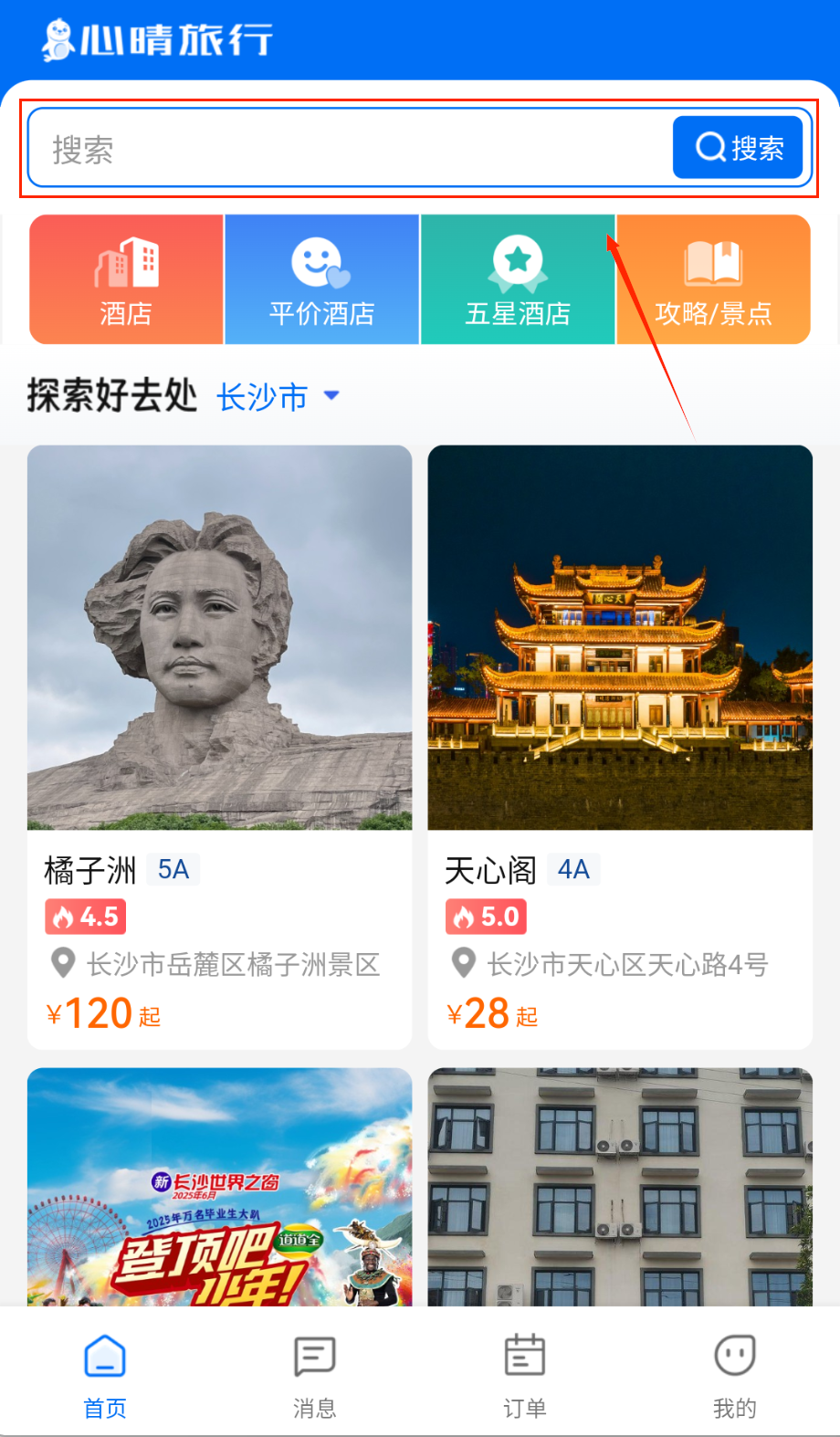Open the building photo card below 天心阁
Screen dimensions: 840x1437
click(x=620, y=1186)
